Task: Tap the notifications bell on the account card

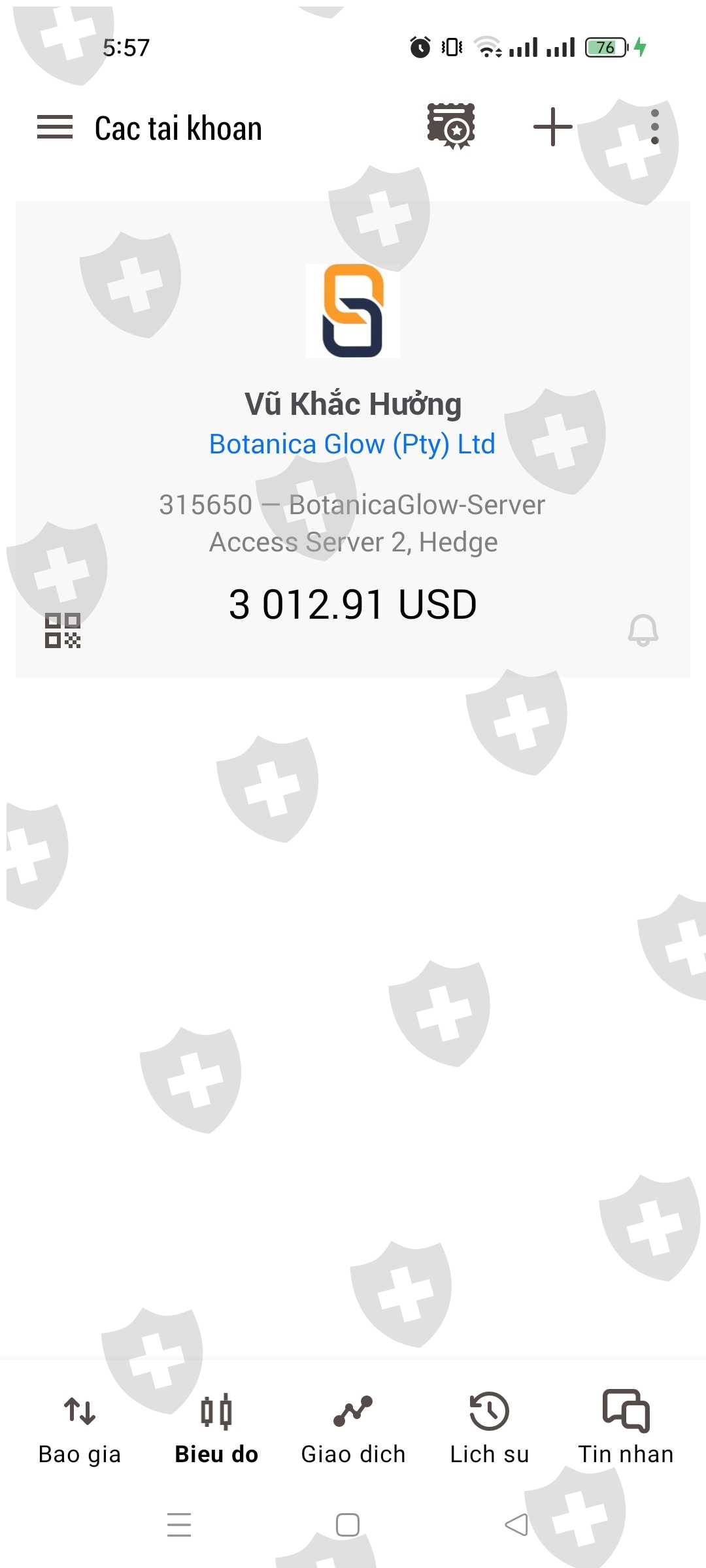Action: tap(643, 630)
